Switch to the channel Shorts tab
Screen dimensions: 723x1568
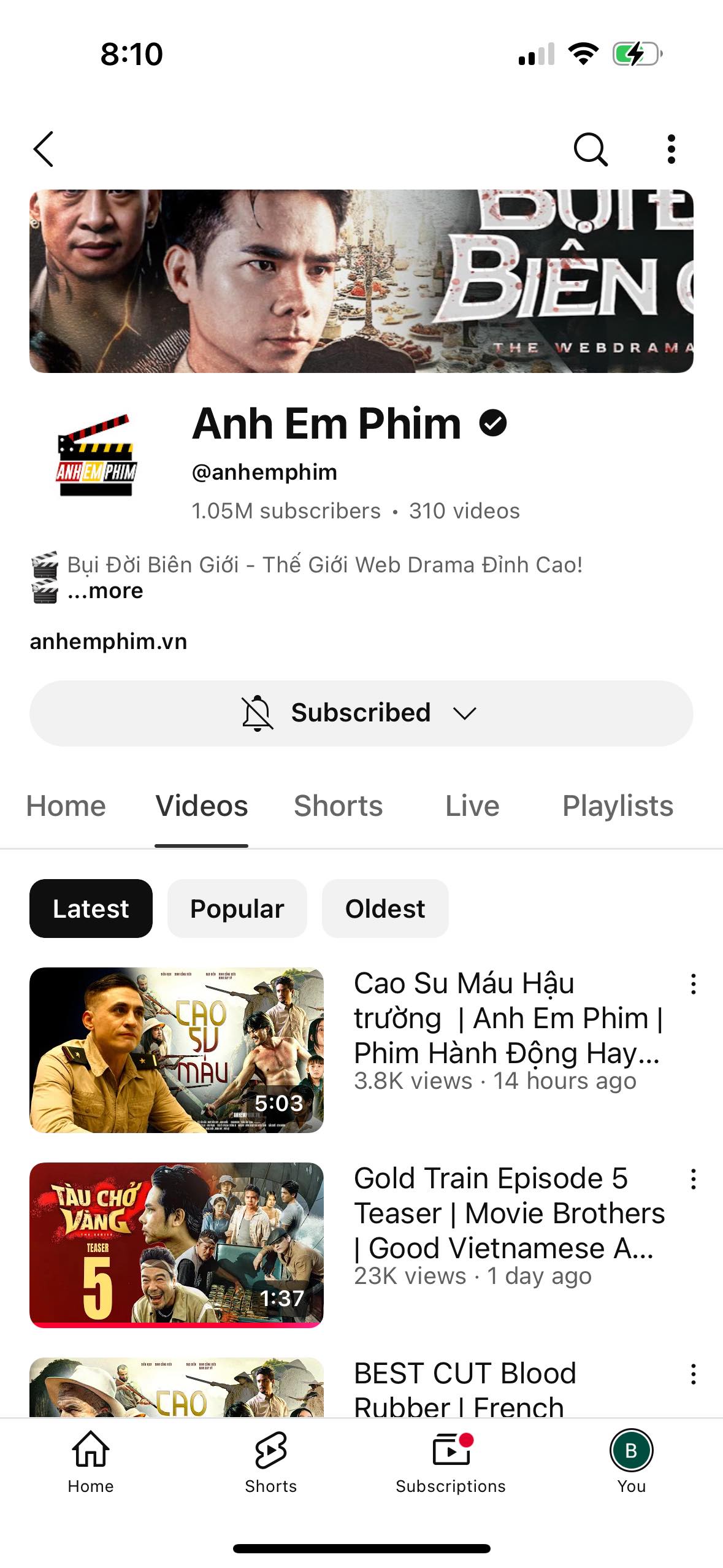click(338, 805)
